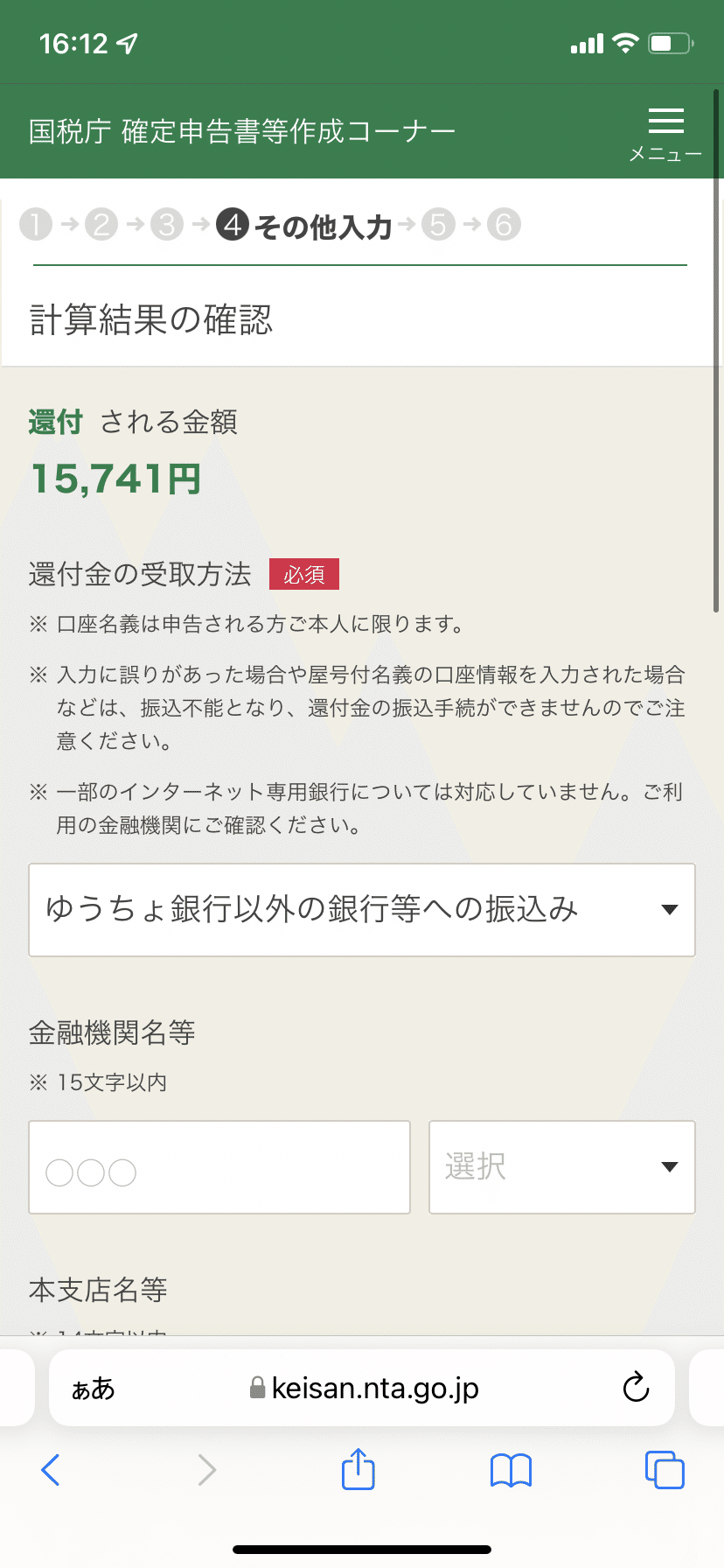The image size is (724, 1568).
Task: Open the Safari share sheet
Action: (358, 1468)
